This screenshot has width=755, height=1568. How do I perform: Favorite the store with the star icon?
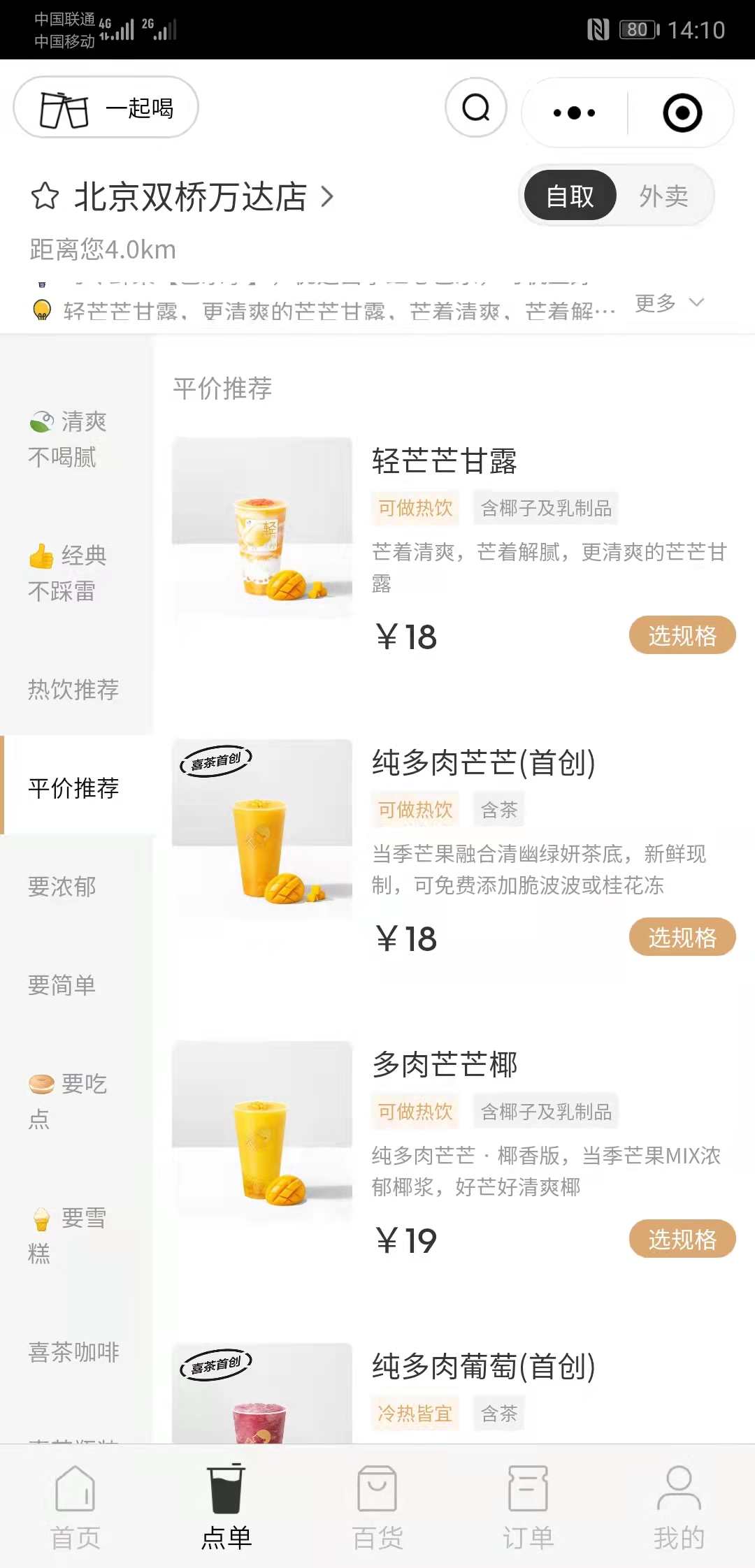[x=45, y=196]
